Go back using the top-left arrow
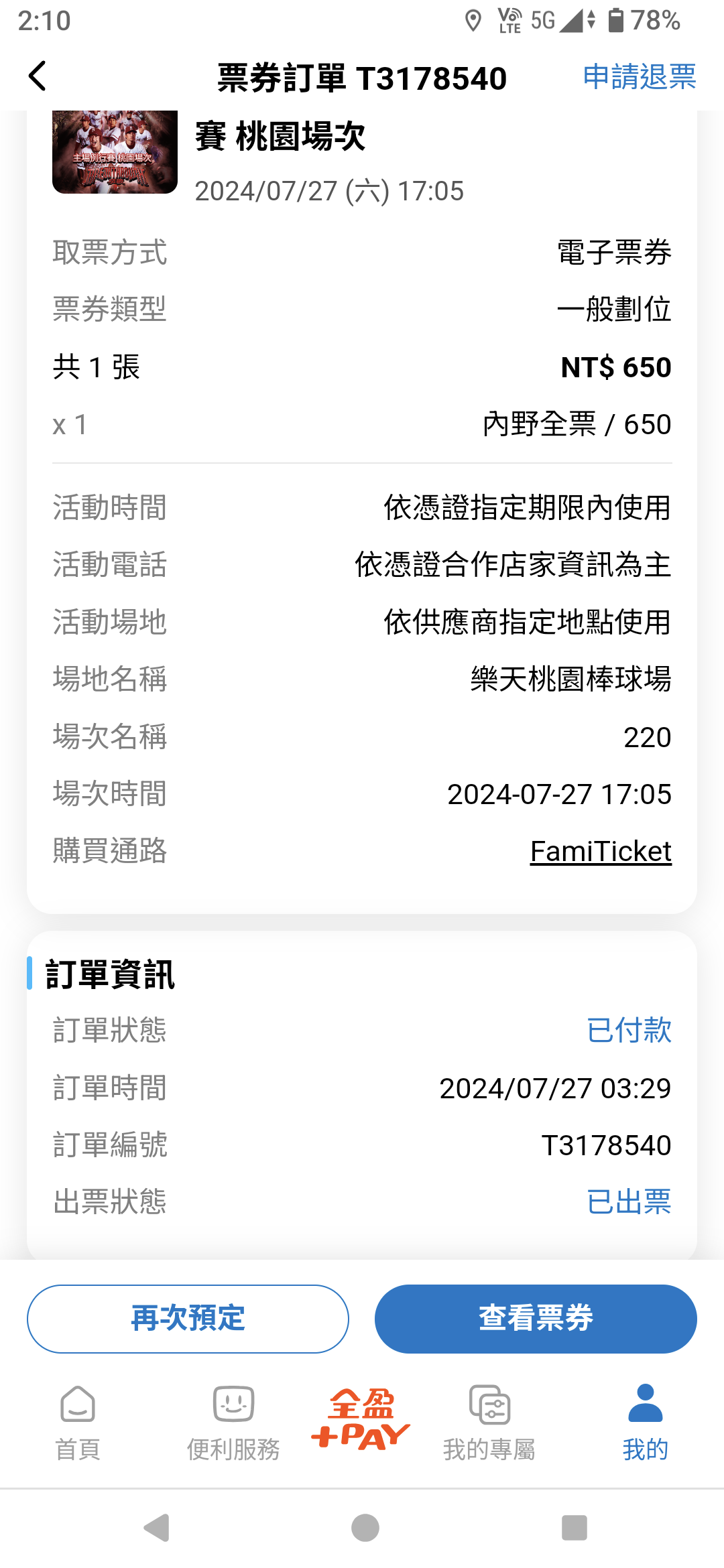This screenshot has height=1568, width=724. 38,76
